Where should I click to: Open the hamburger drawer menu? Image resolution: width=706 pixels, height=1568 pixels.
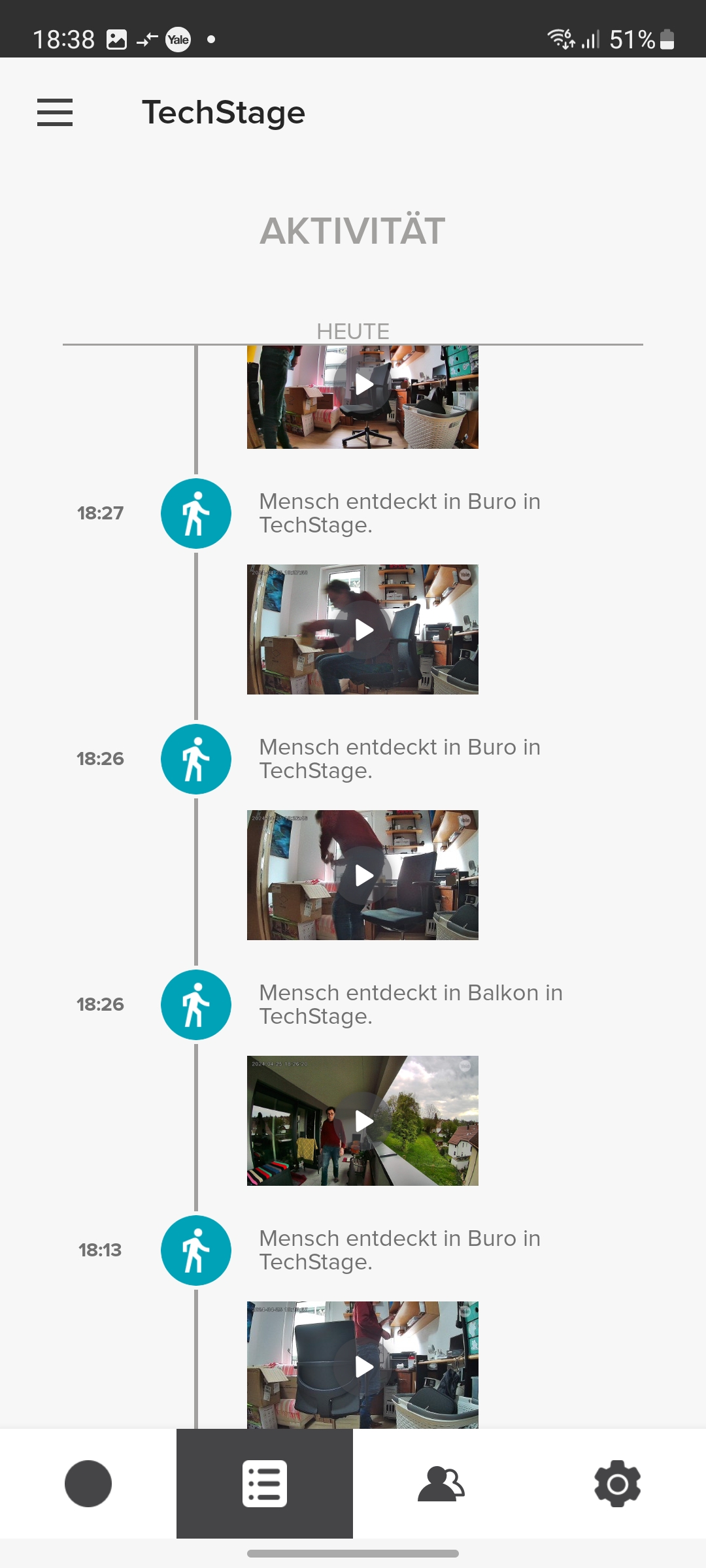[55, 112]
